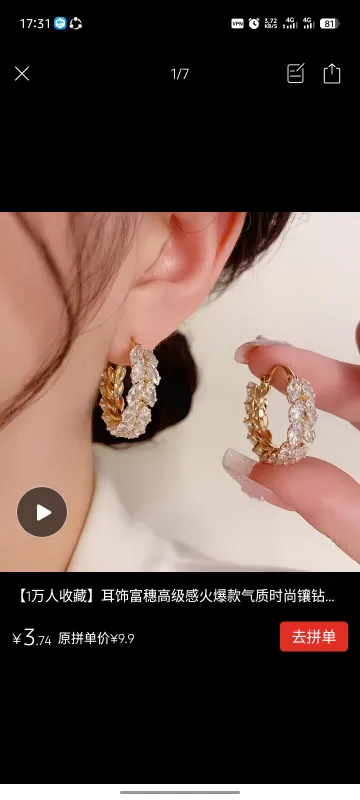Play the product video
The height and width of the screenshot is (800, 360).
(42, 512)
